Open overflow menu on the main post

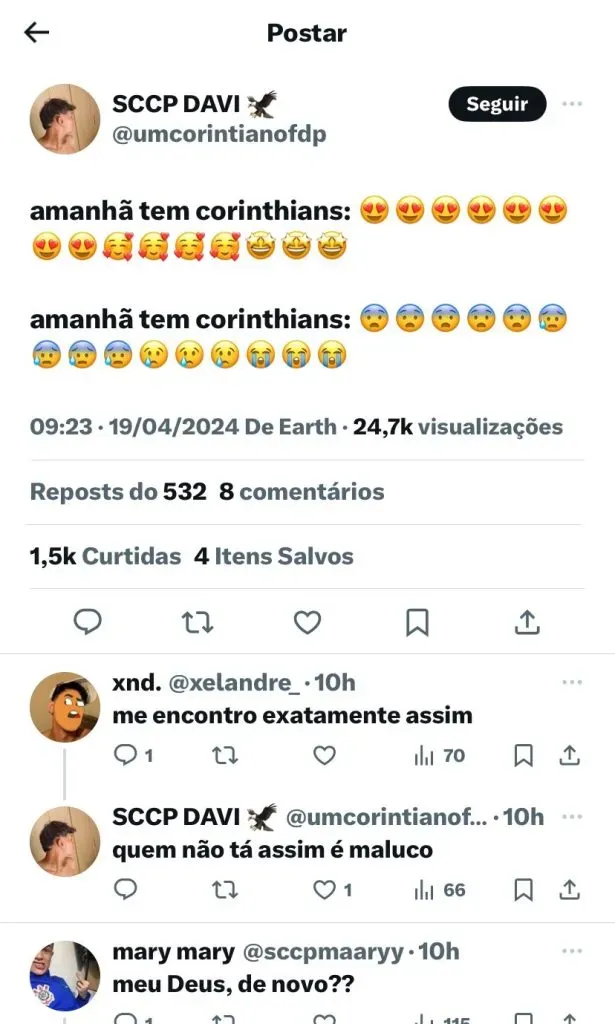click(572, 104)
